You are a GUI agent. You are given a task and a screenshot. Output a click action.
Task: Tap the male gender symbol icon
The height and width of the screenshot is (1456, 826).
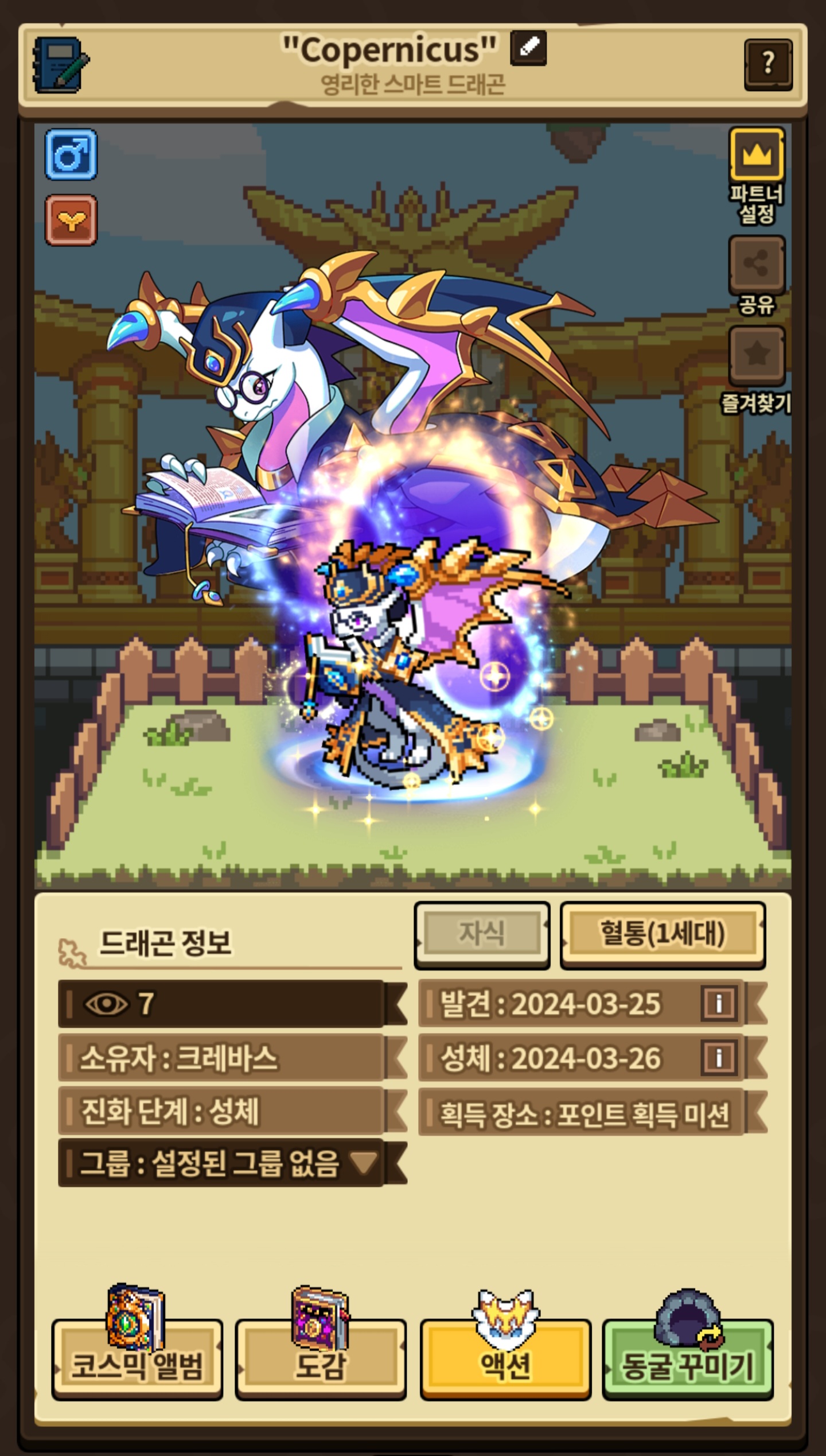coord(71,154)
